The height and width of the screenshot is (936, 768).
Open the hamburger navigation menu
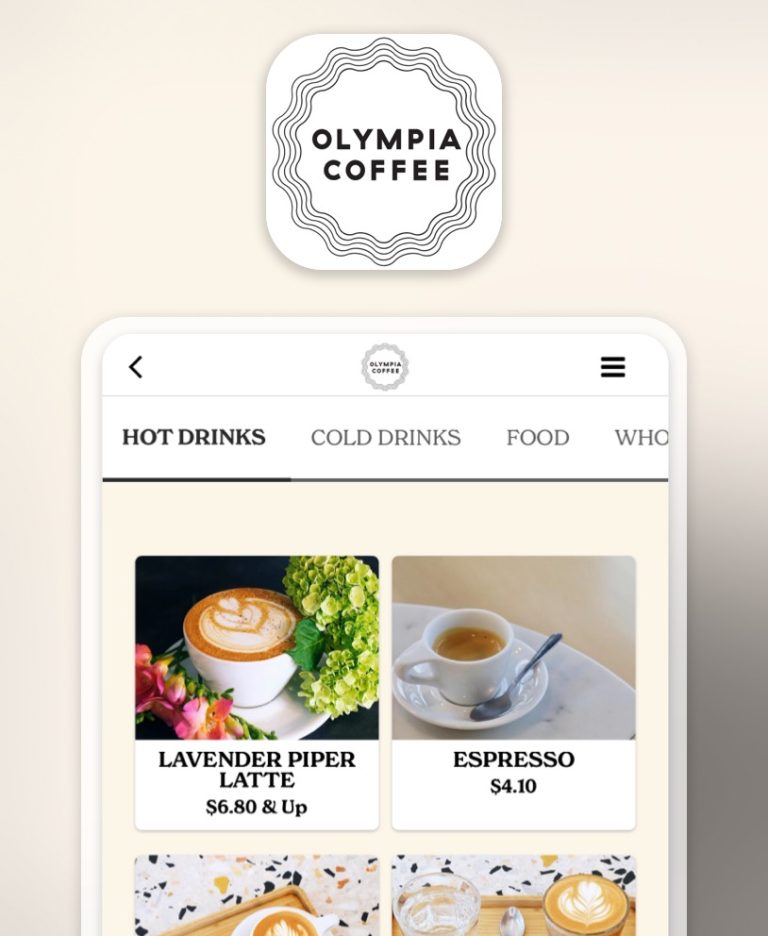pos(614,367)
